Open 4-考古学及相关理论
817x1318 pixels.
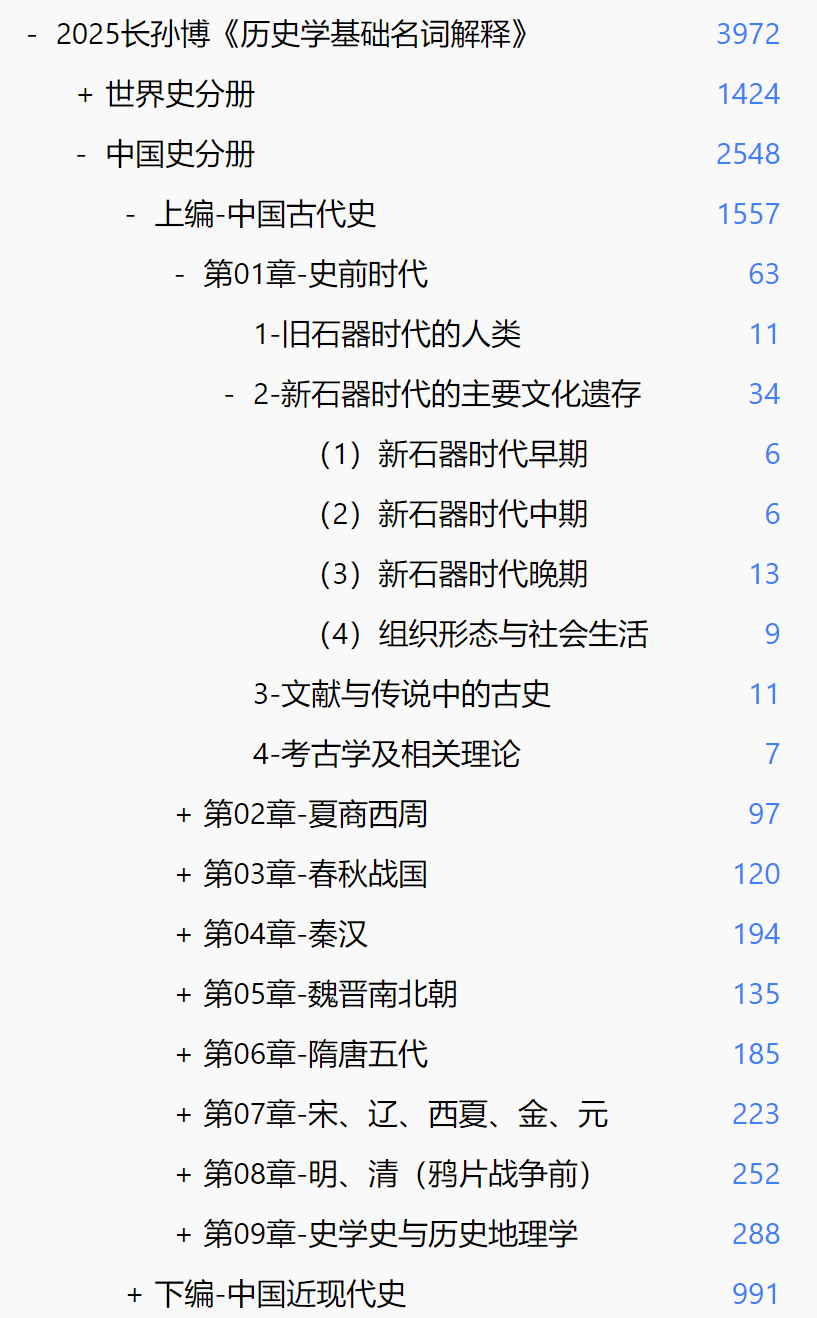(x=387, y=754)
